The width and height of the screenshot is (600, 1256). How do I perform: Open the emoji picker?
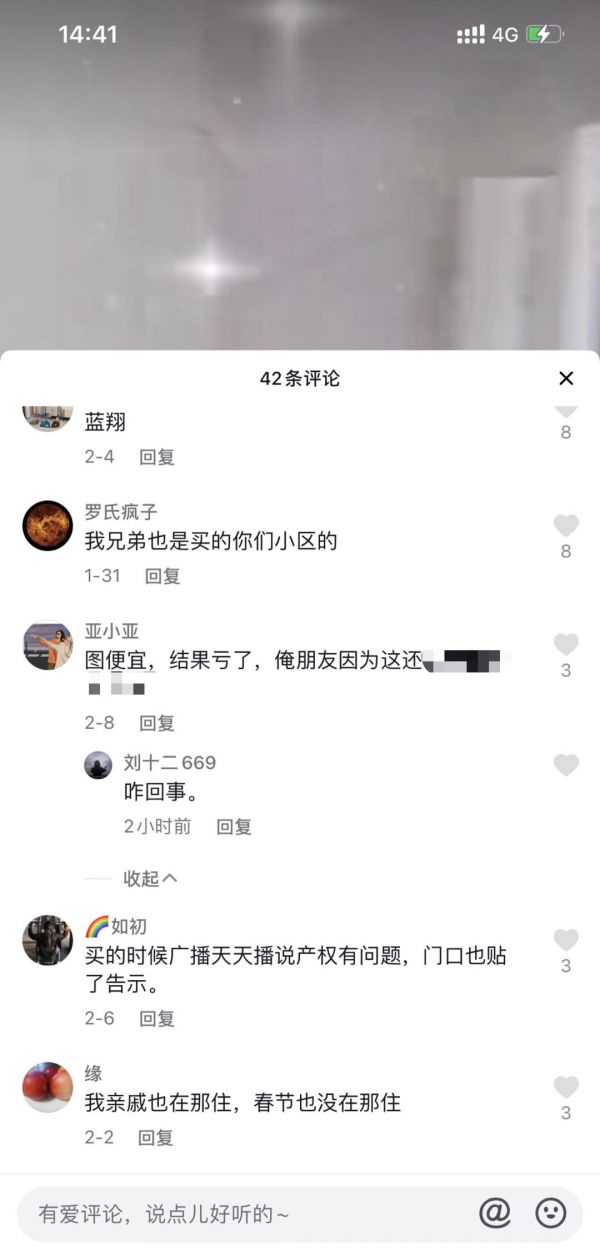(551, 1213)
